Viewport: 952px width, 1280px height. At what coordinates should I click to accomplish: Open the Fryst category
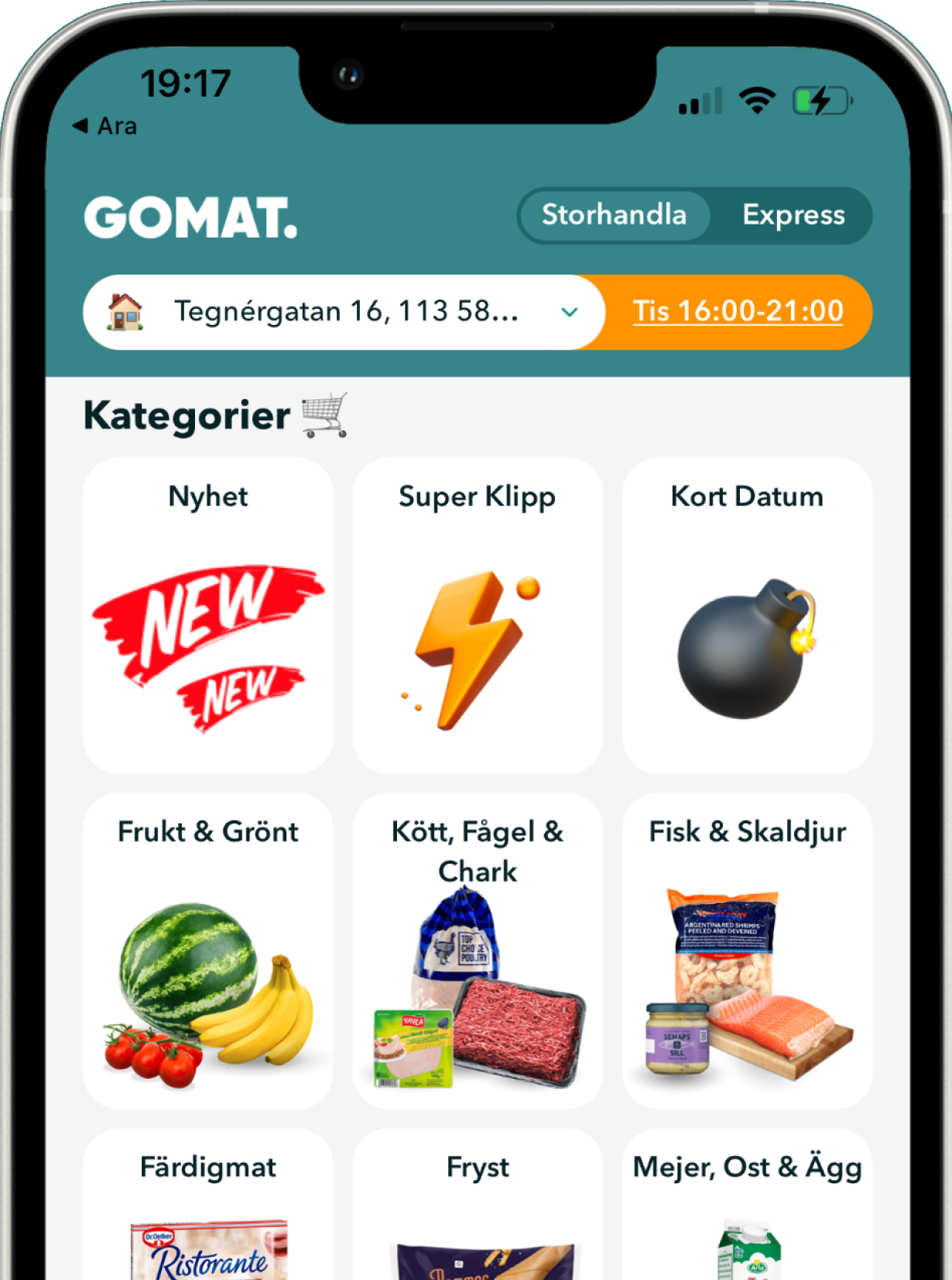pos(477,1207)
